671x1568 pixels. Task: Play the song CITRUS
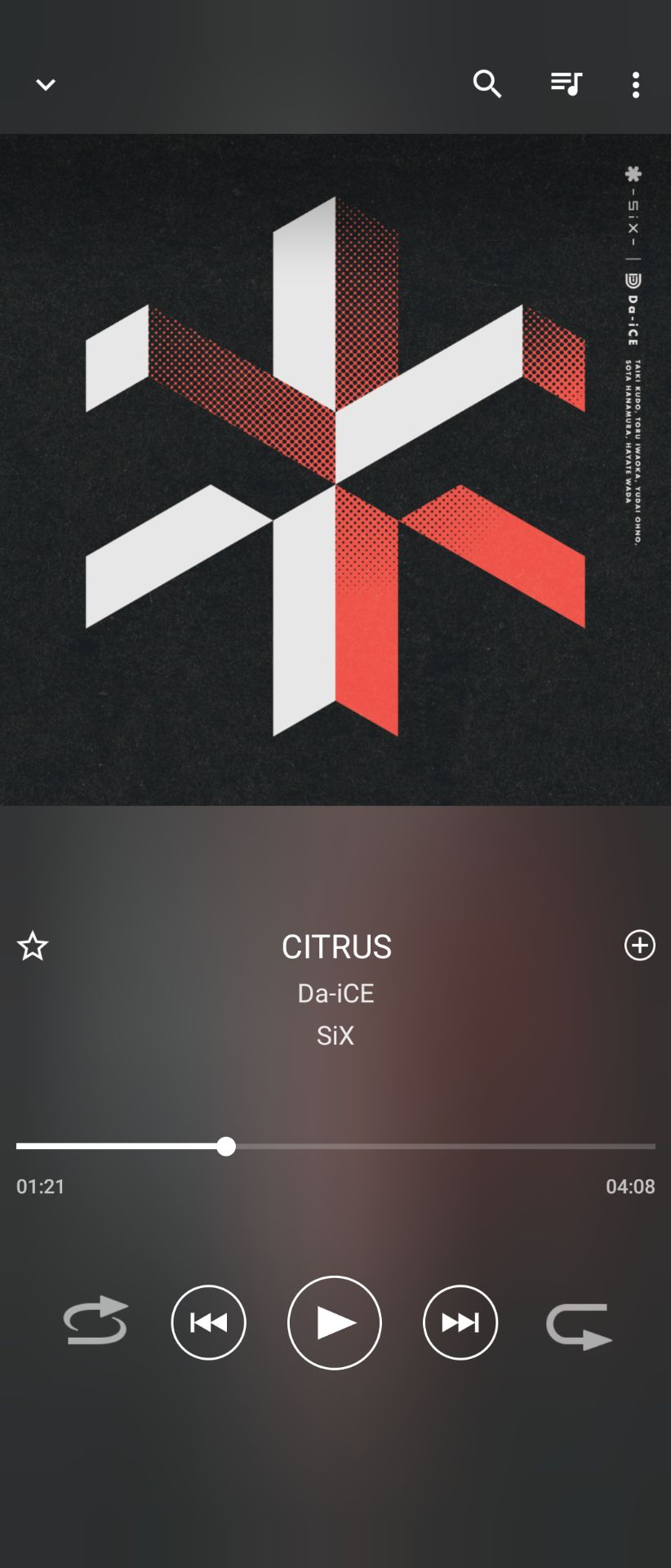pos(335,1322)
